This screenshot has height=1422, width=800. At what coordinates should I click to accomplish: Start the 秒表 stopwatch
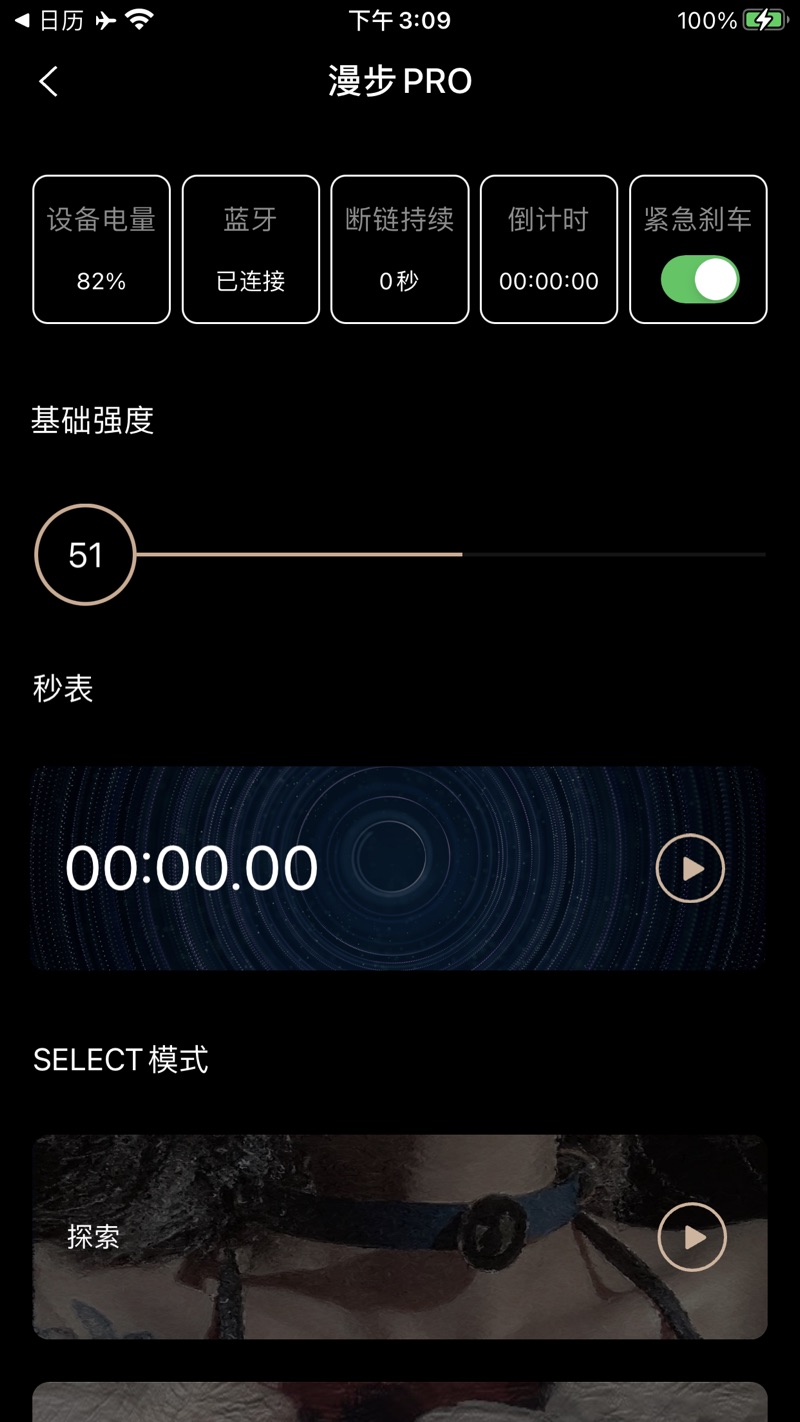(690, 868)
